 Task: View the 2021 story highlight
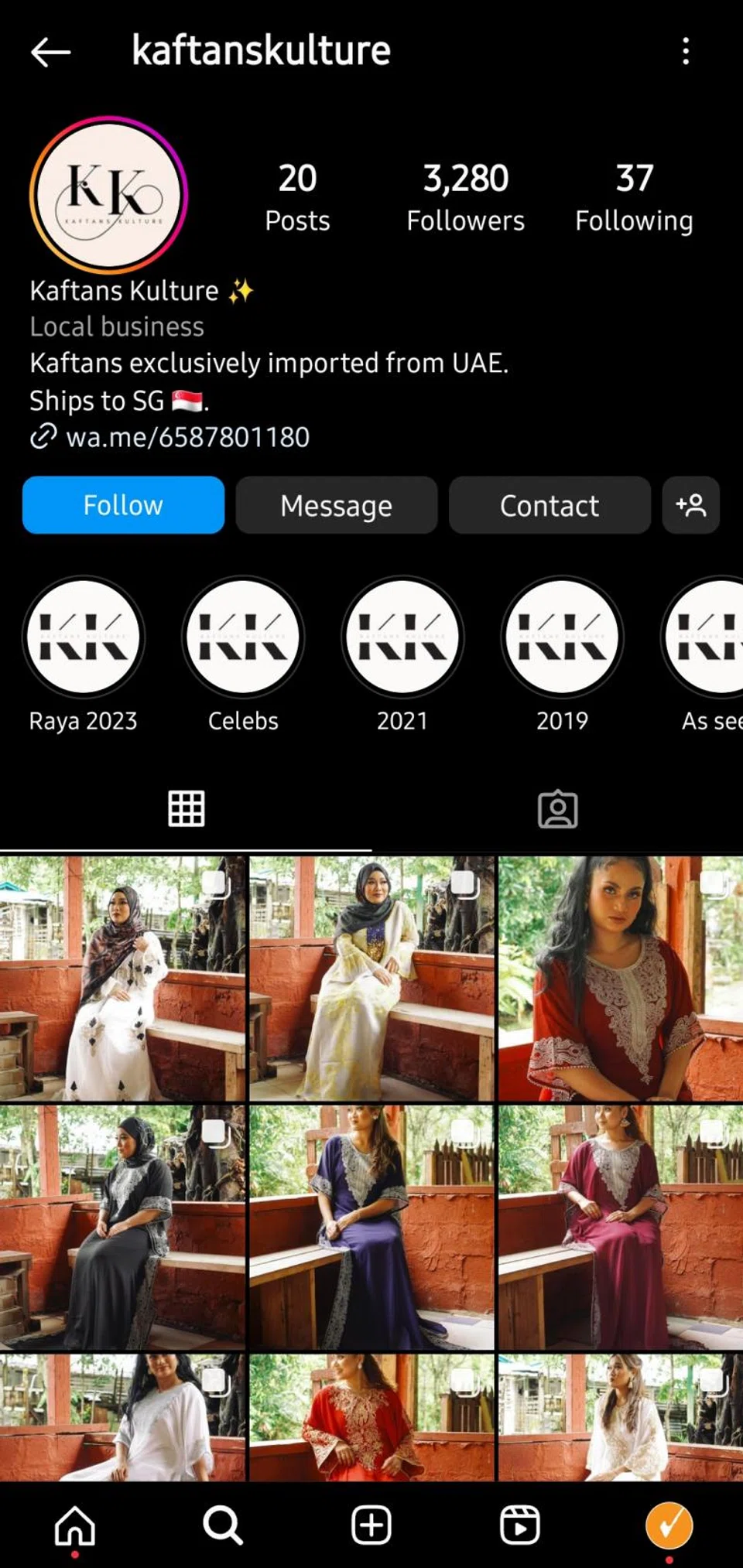pyautogui.click(x=402, y=637)
